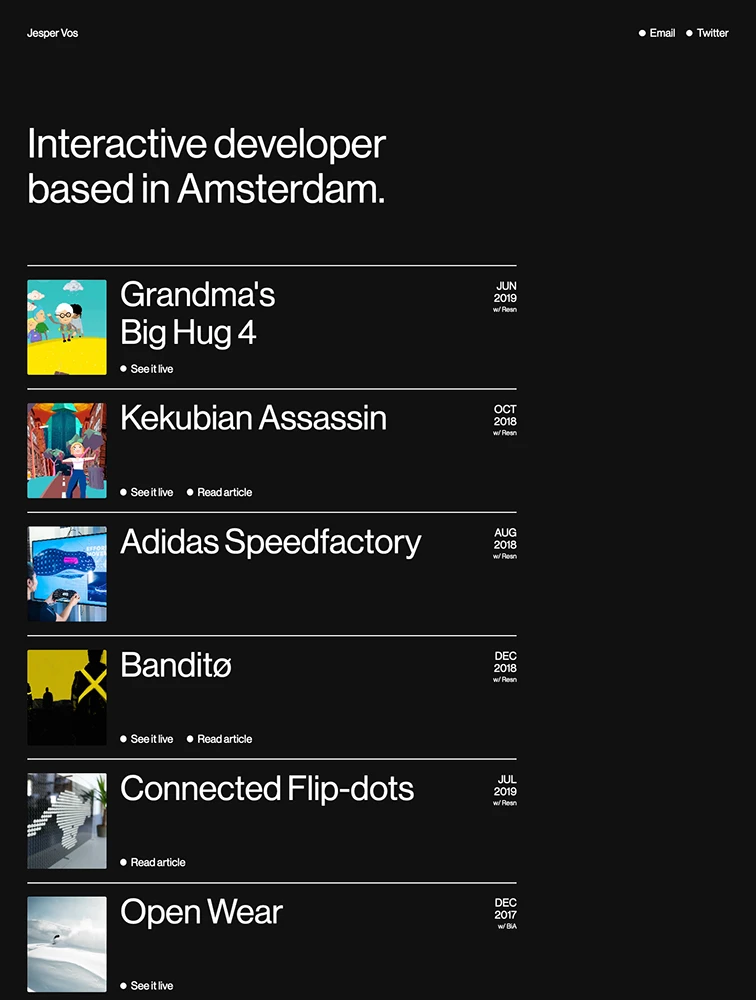See Grandma's Big Hug 4 live
Viewport: 756px width, 1000px height.
coord(151,369)
